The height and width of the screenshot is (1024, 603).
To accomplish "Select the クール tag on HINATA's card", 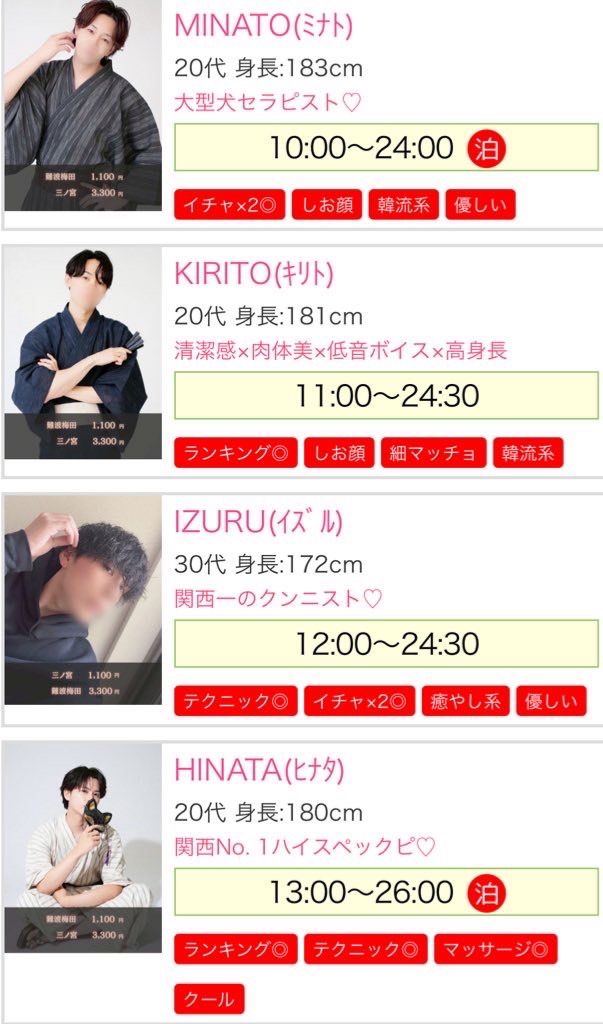I will click(x=209, y=998).
